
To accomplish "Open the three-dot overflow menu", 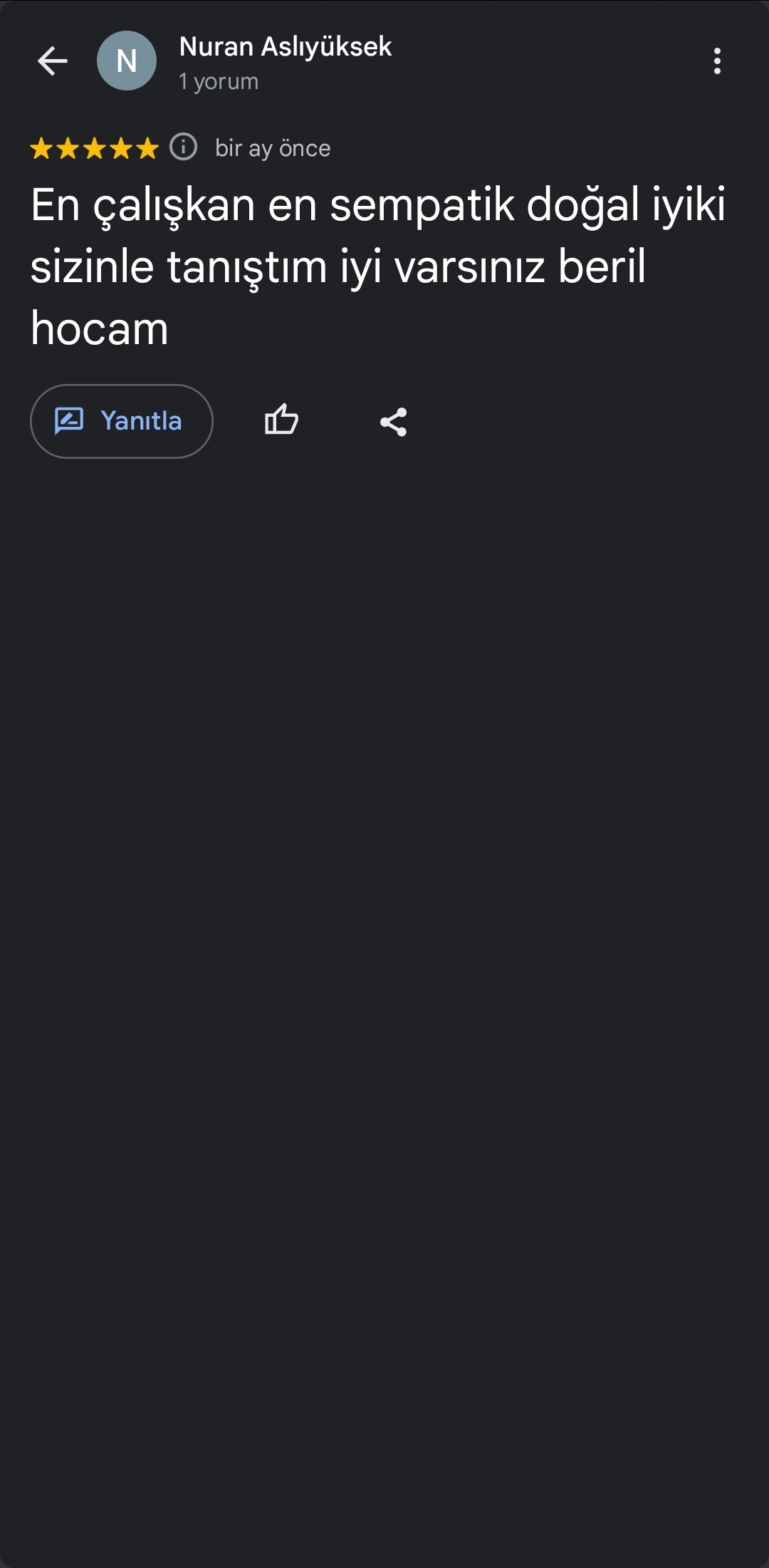I will coord(717,61).
